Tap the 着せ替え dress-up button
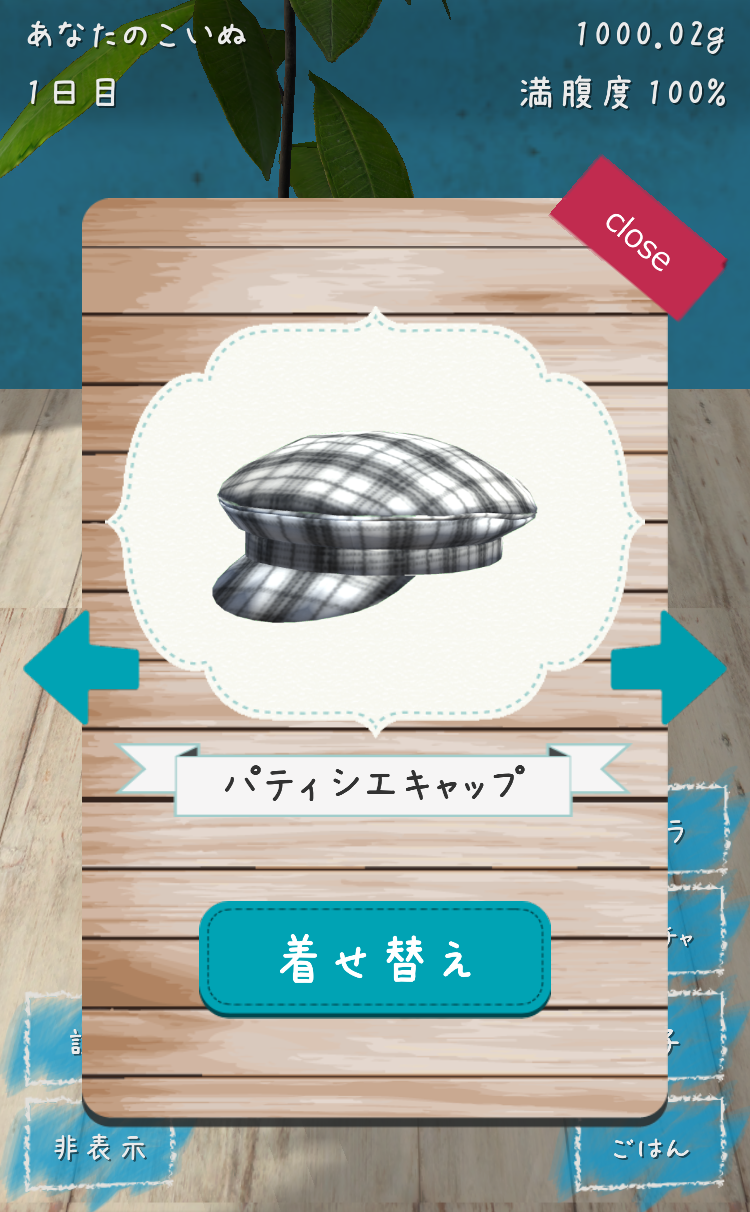 tap(375, 959)
